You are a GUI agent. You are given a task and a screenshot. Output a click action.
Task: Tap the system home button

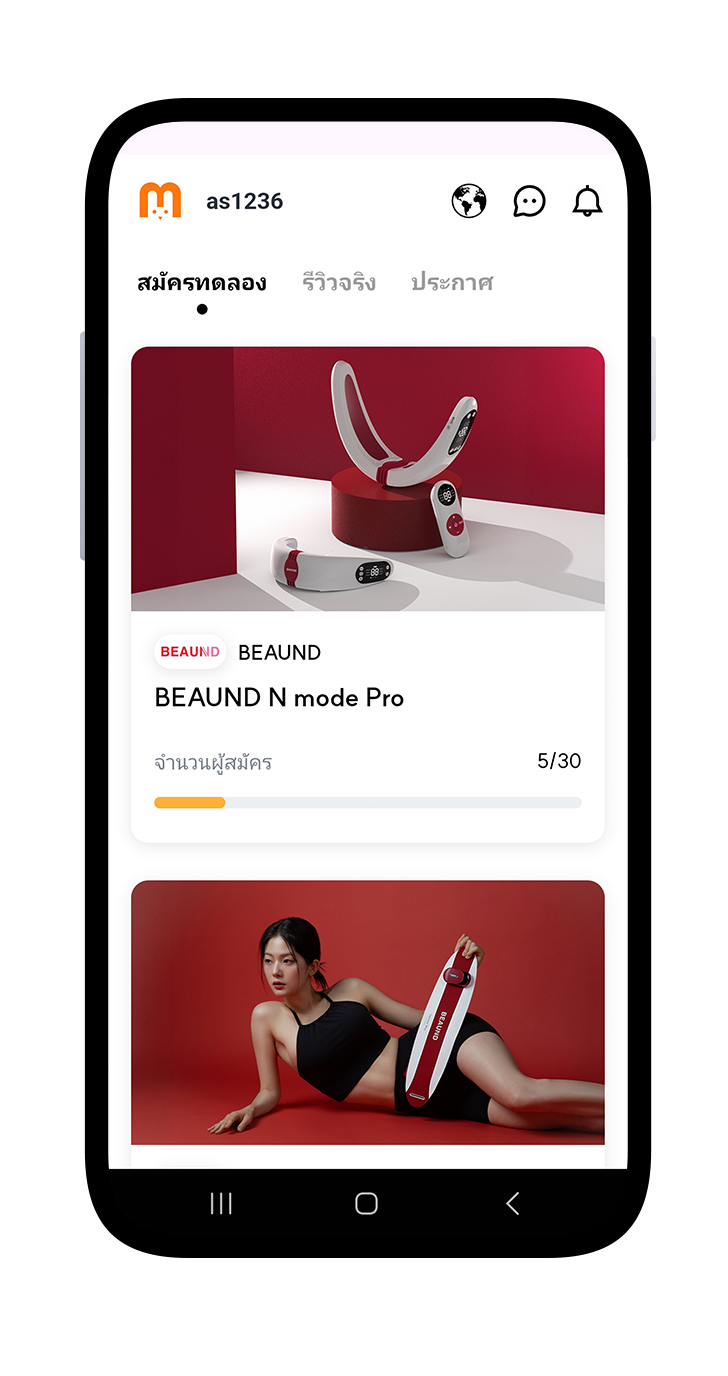click(366, 1203)
